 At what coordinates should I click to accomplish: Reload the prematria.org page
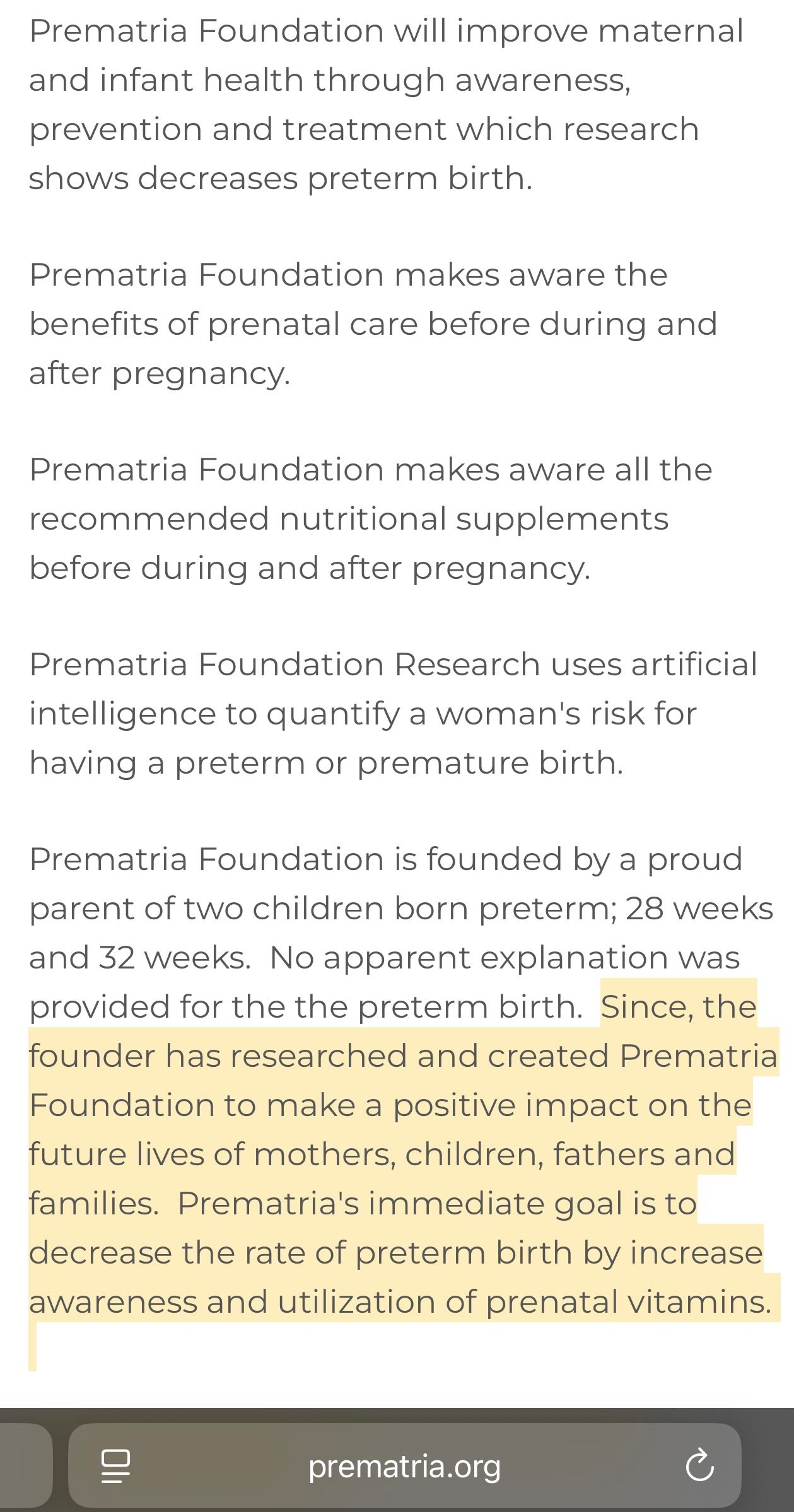[x=699, y=1465]
